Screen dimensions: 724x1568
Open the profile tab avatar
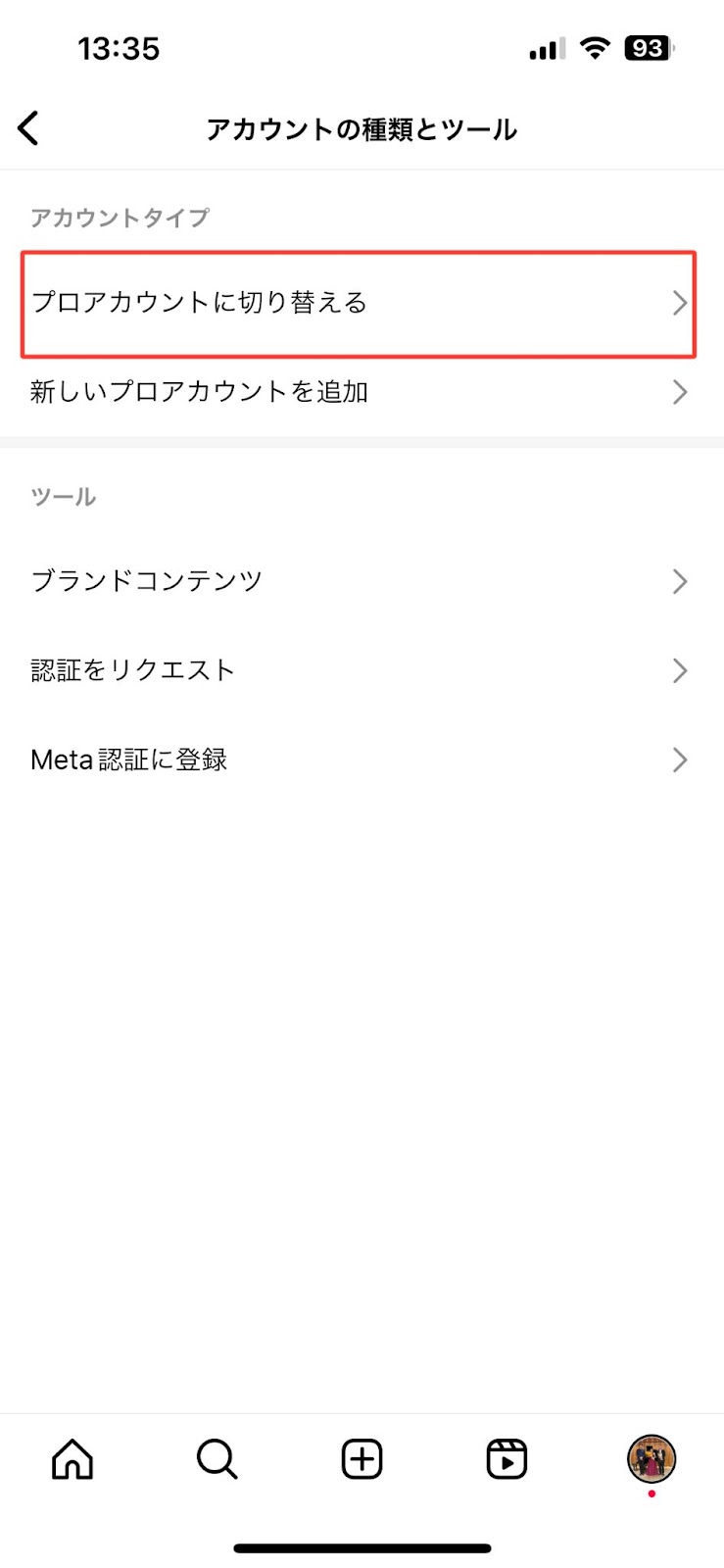(652, 1459)
